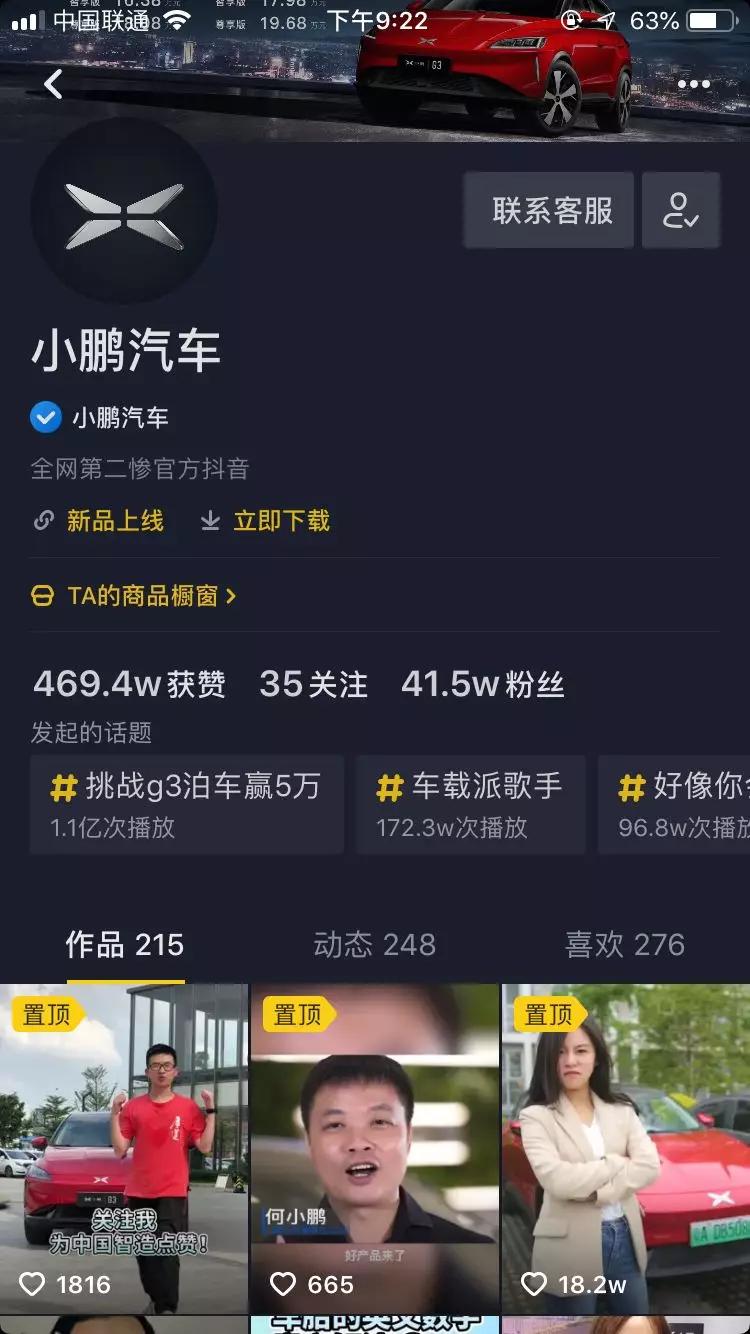Open the three-dot overflow menu

click(693, 85)
